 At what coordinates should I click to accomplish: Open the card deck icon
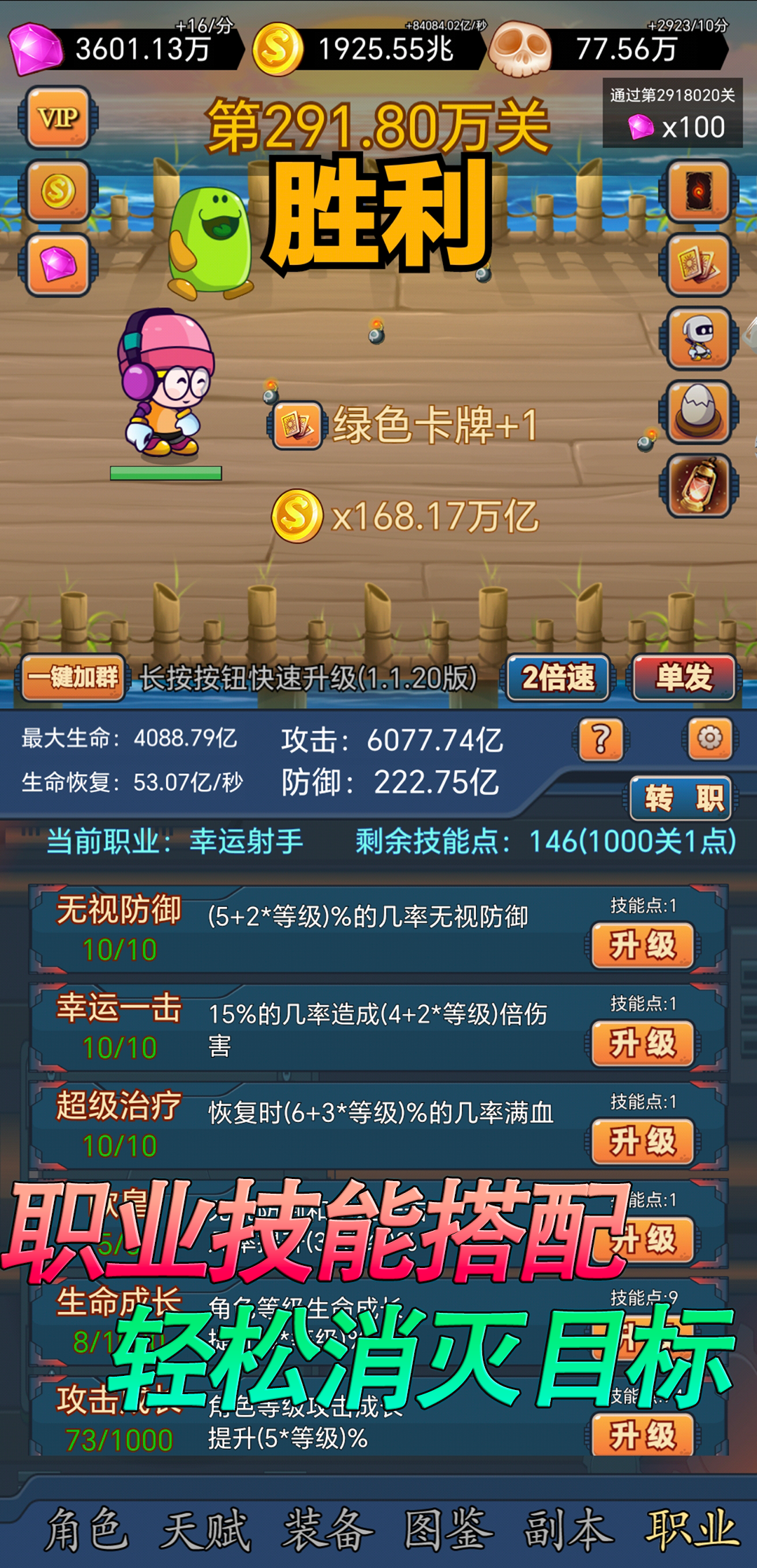coord(698,265)
